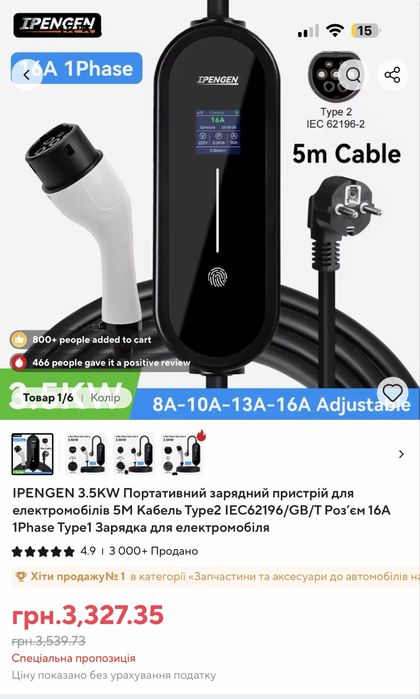
Task: Switch to the Колір image section
Action: 105,398
